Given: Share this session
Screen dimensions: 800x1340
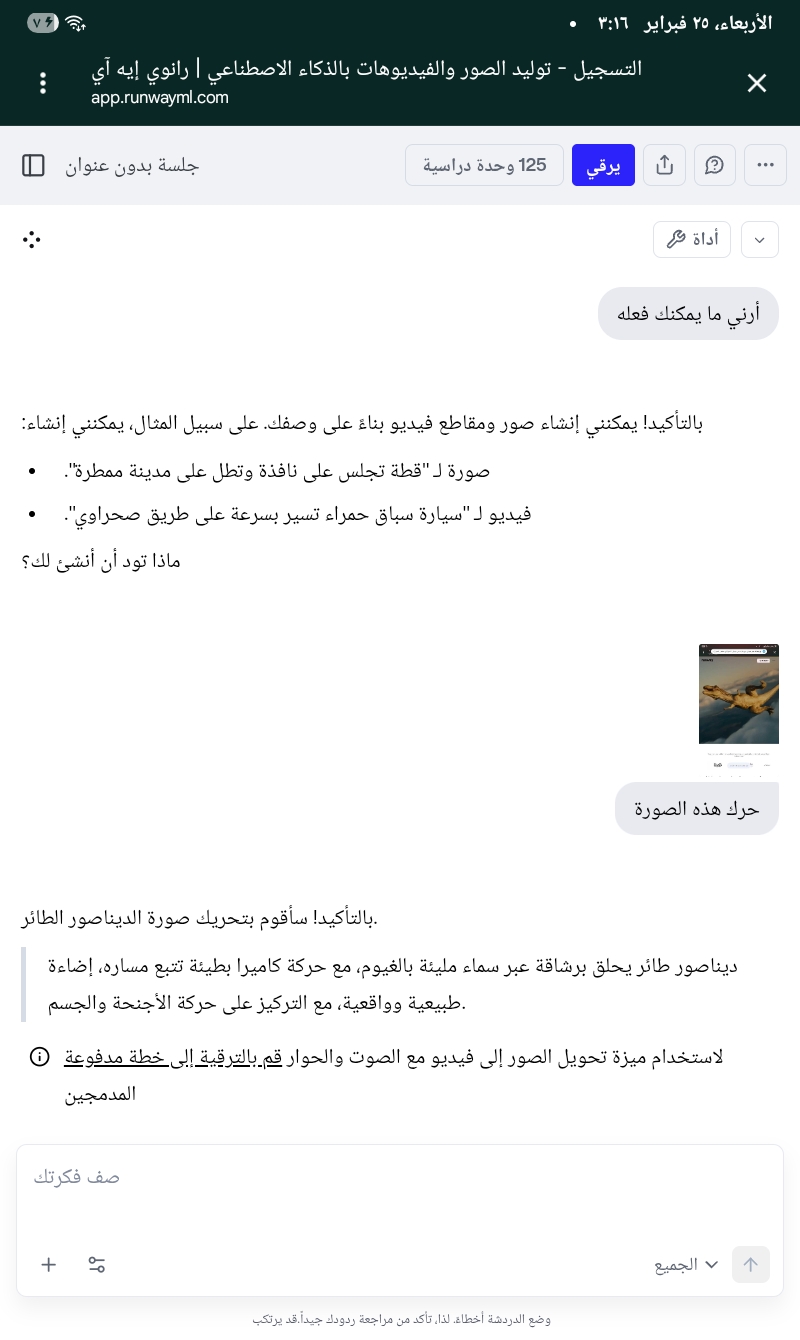Looking at the screenshot, I should point(664,165).
